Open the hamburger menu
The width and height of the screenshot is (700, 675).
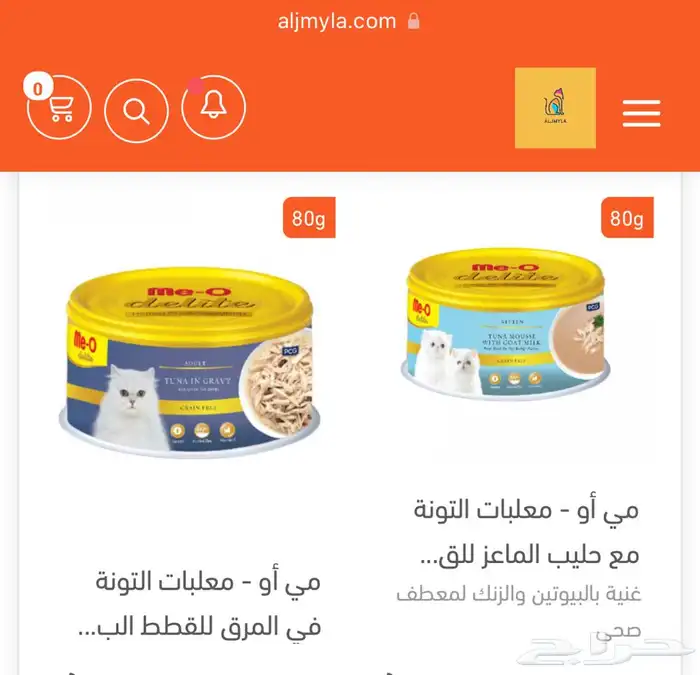coord(641,113)
